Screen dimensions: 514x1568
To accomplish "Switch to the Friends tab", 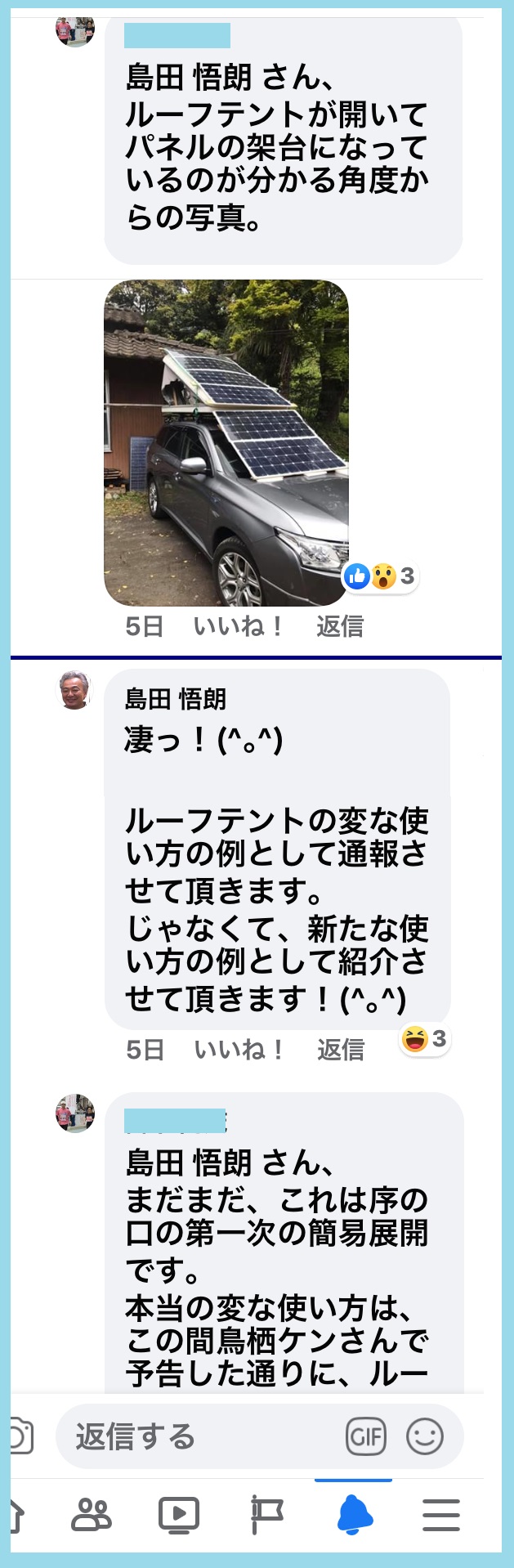I will pos(92,1515).
